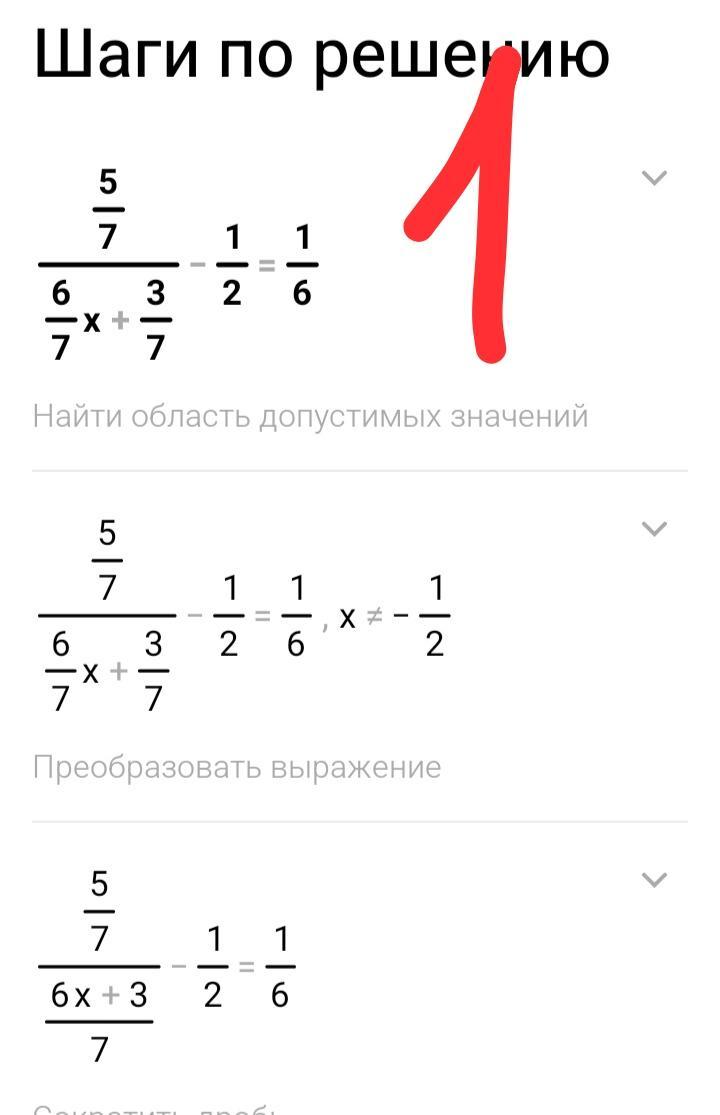Expand the step 'Найти область допустимых значений'

coord(653,178)
